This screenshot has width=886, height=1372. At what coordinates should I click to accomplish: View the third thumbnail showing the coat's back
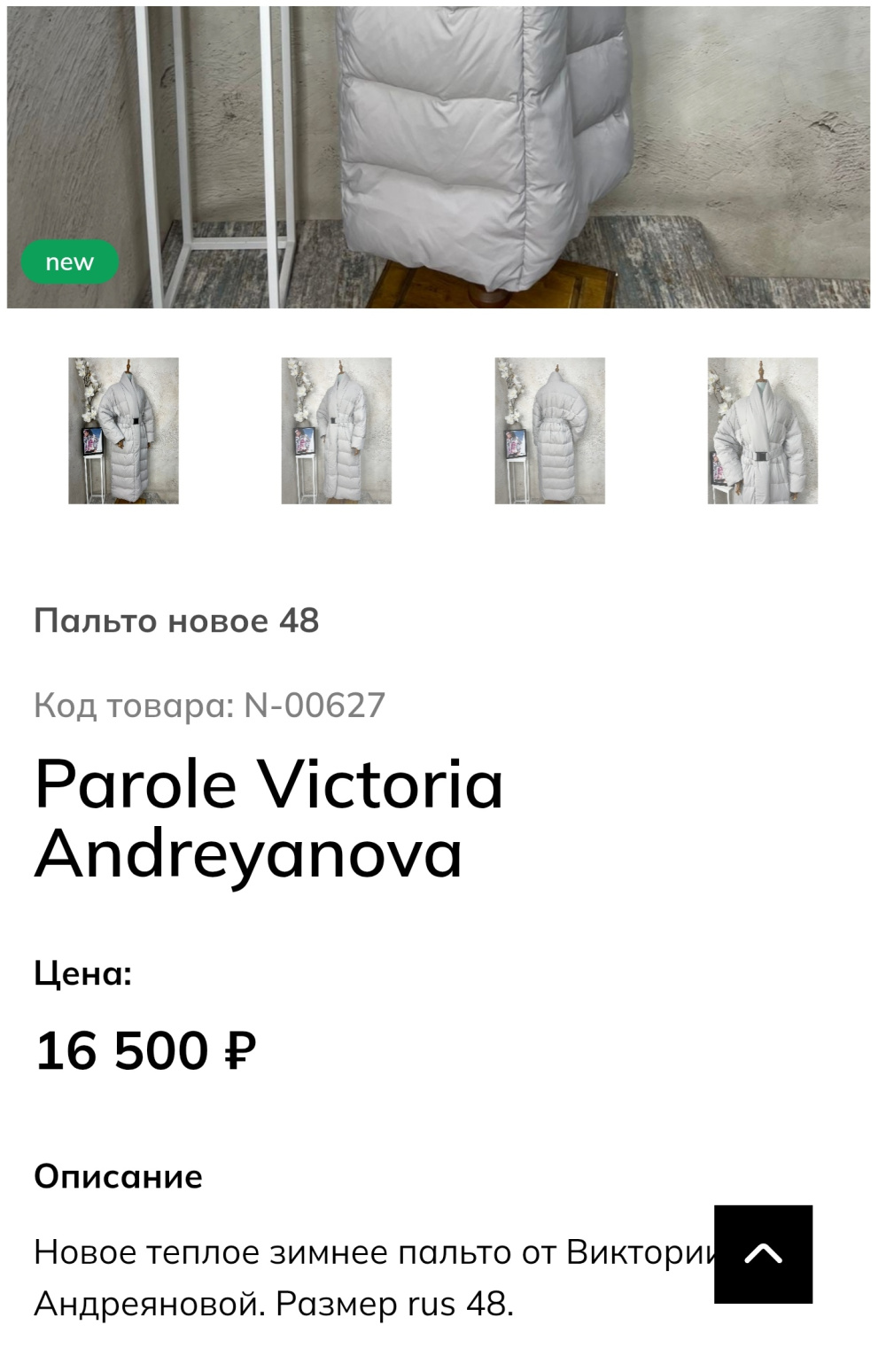[549, 429]
